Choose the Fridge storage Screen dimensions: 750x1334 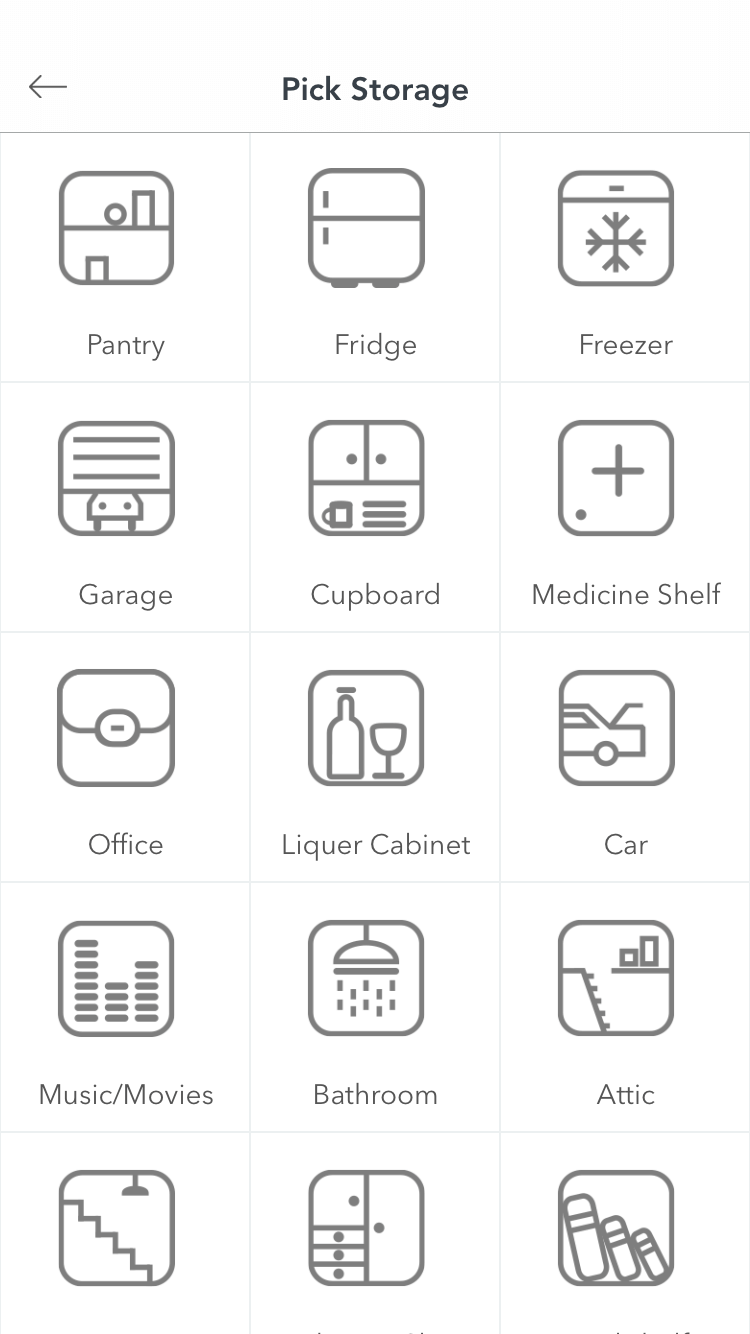click(x=375, y=258)
